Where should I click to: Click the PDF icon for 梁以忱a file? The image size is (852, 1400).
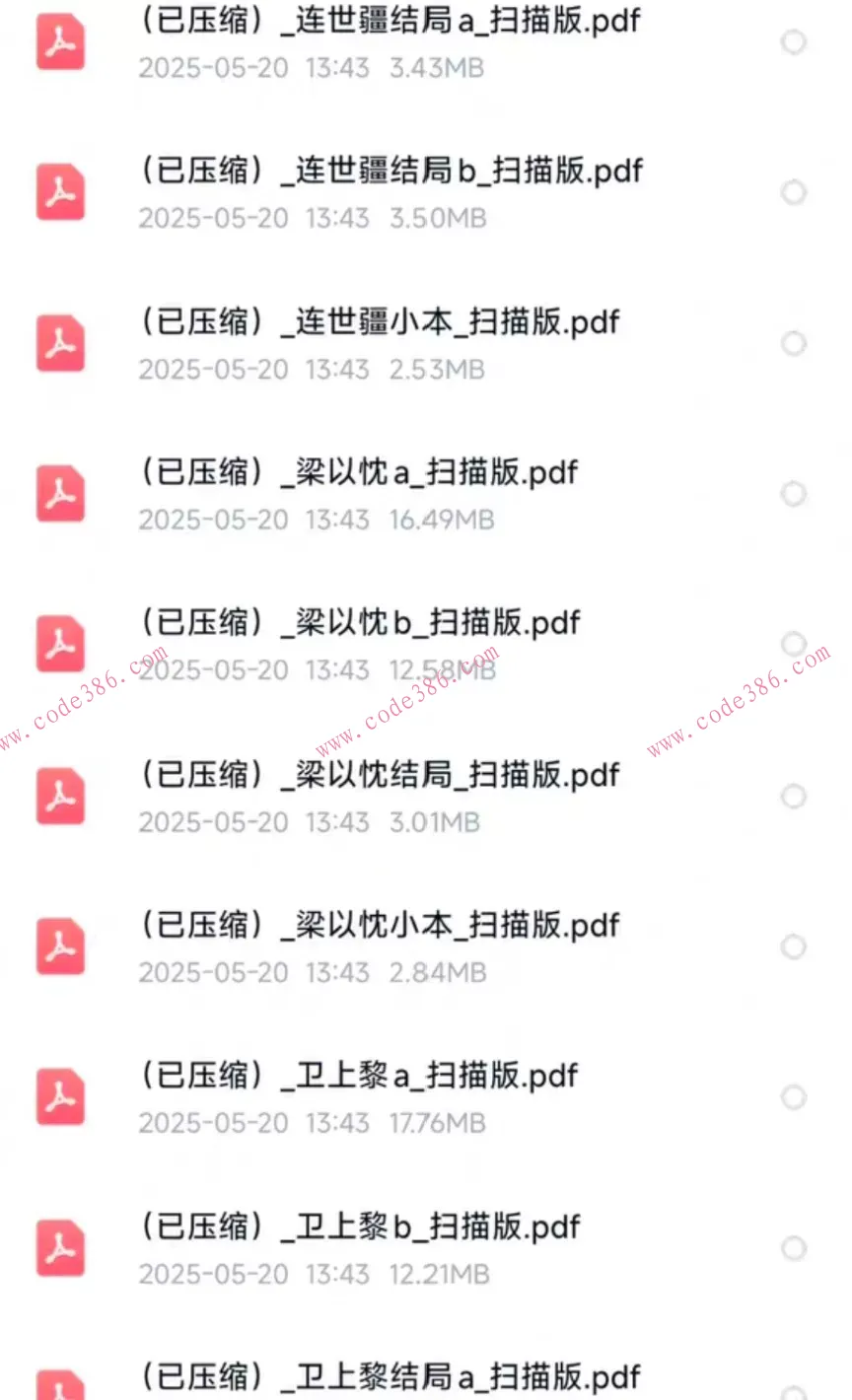coord(60,494)
